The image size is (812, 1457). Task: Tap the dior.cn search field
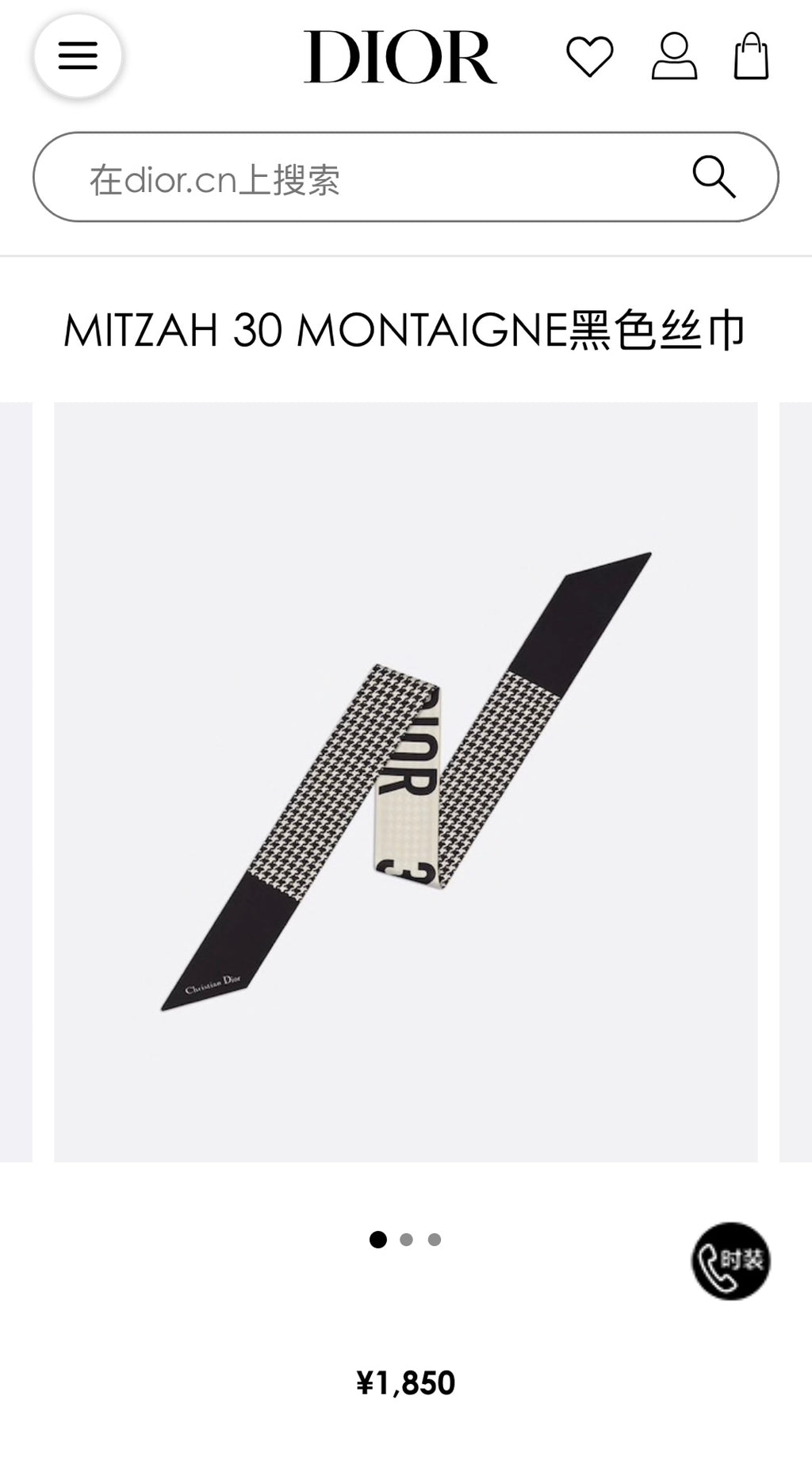(405, 177)
